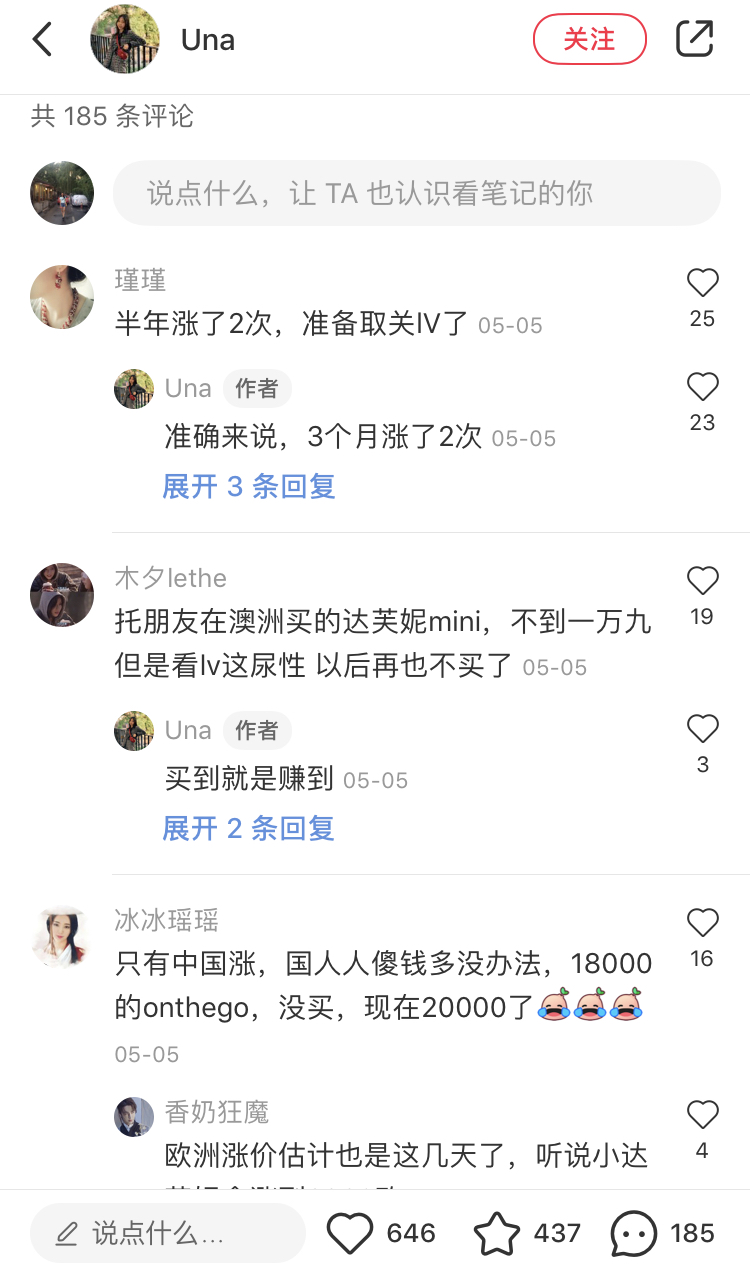Screen dimensions: 750x1277
Task: Open 冰冰瑶瑶's profile avatar
Action: click(62, 936)
